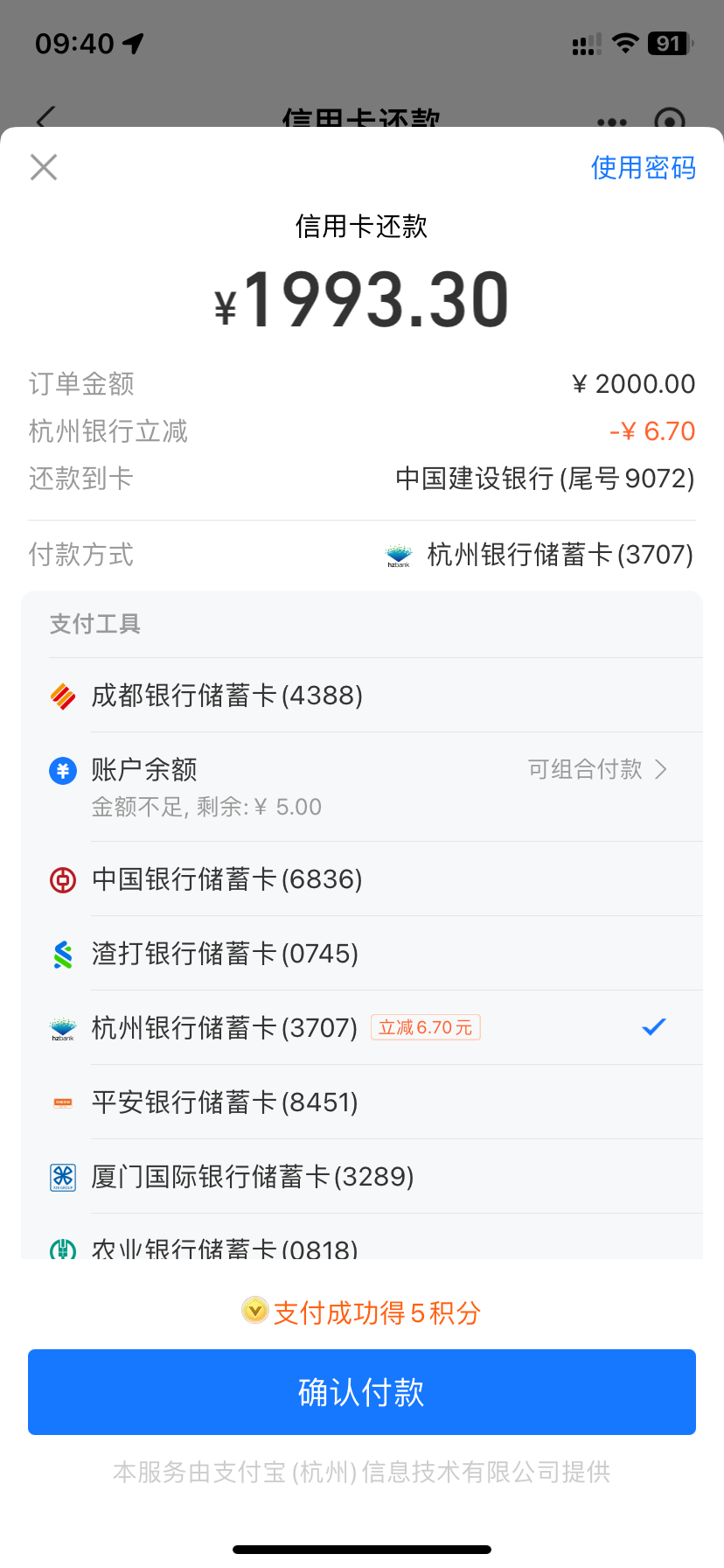
Task: Tap the 确认付款 confirm payment button
Action: (x=362, y=1391)
